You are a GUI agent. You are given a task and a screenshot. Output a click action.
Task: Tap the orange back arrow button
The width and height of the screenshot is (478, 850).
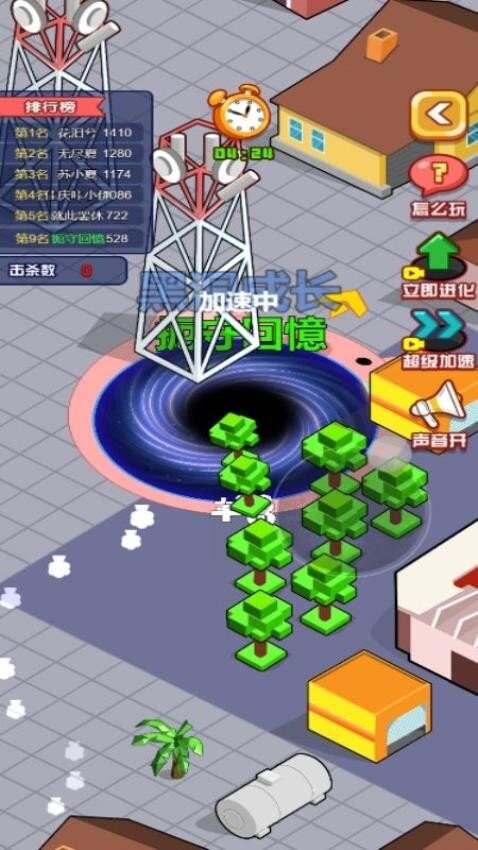(438, 115)
